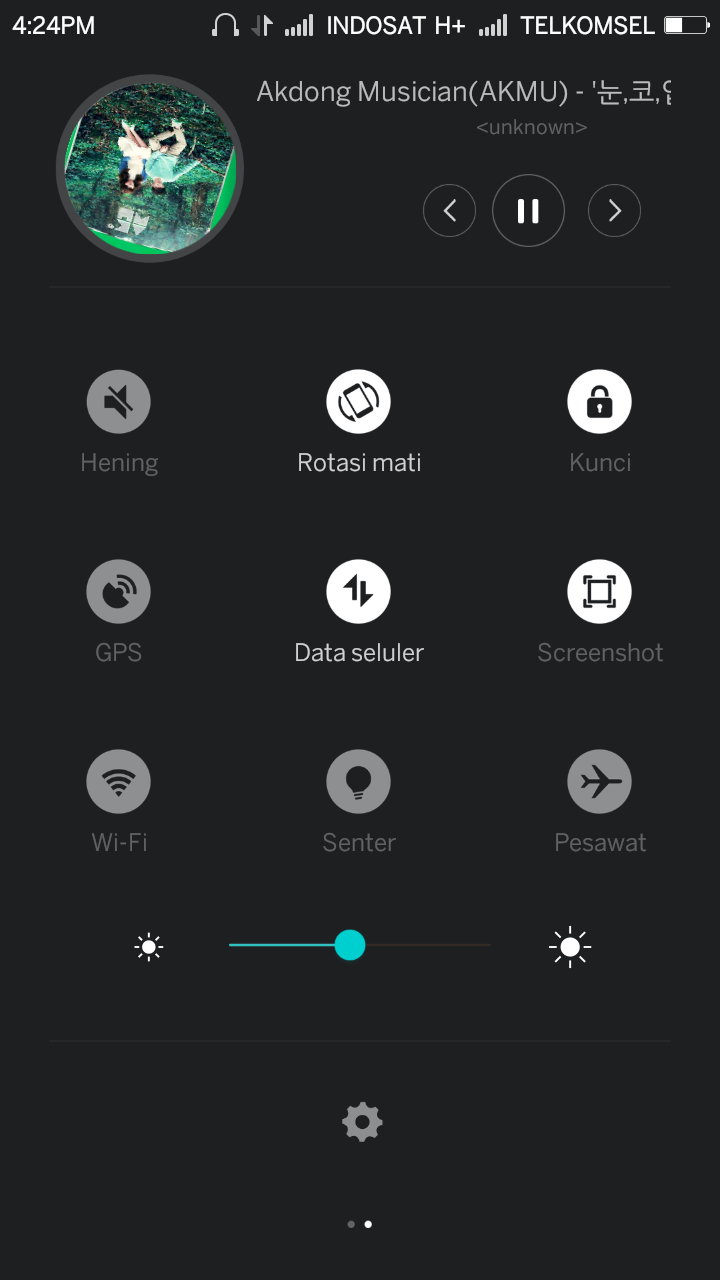Skip to the previous track
720x1280 pixels.
pos(449,211)
